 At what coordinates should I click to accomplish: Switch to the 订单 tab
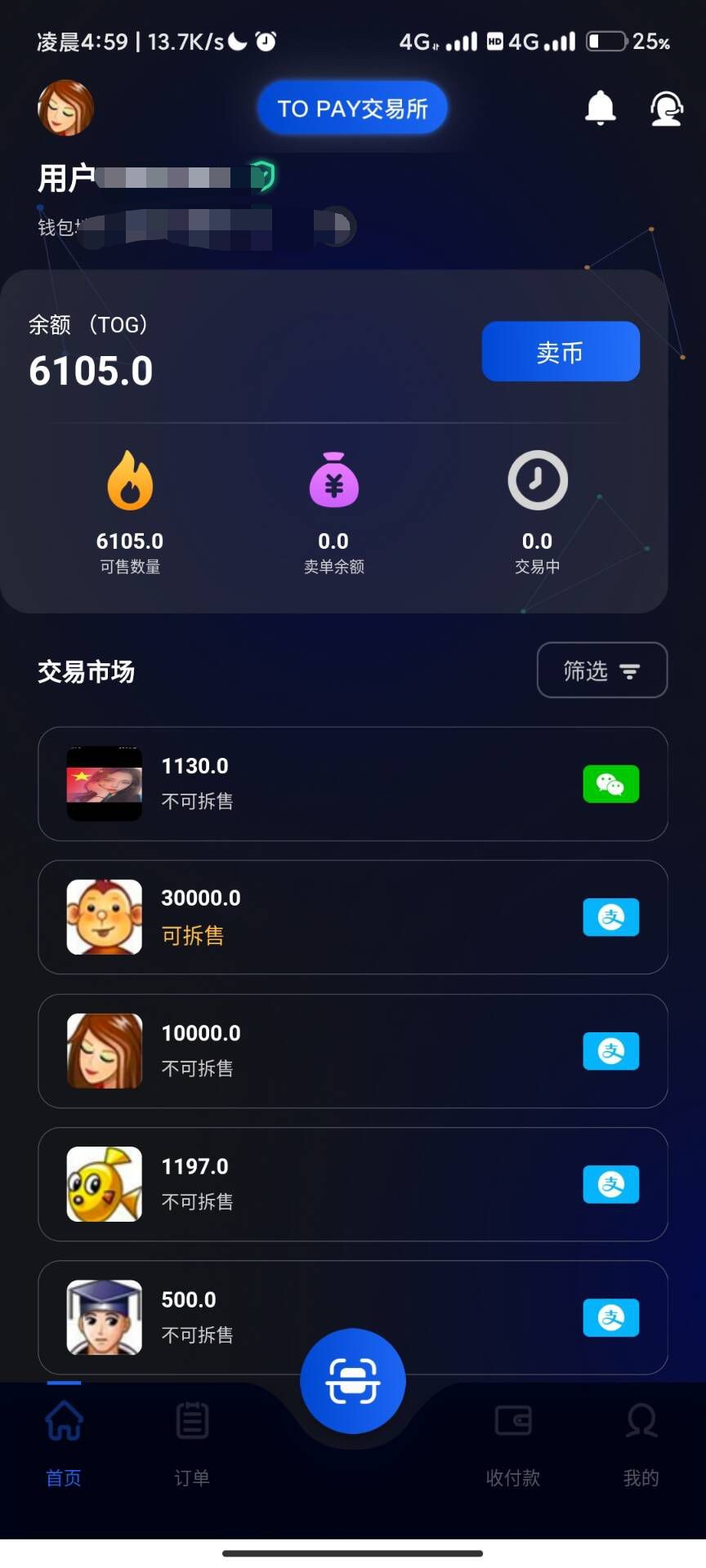pyautogui.click(x=192, y=1441)
